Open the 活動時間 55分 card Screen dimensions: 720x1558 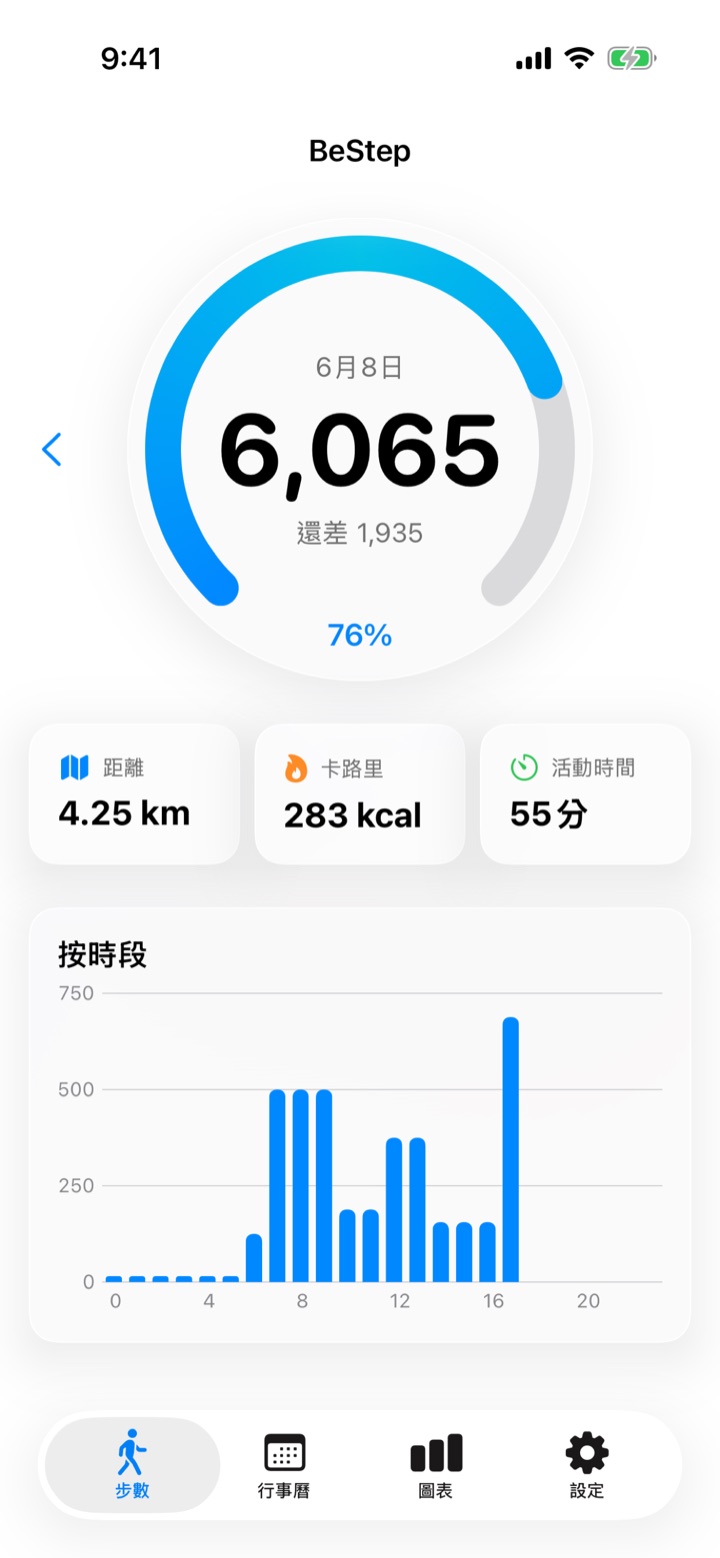click(585, 794)
